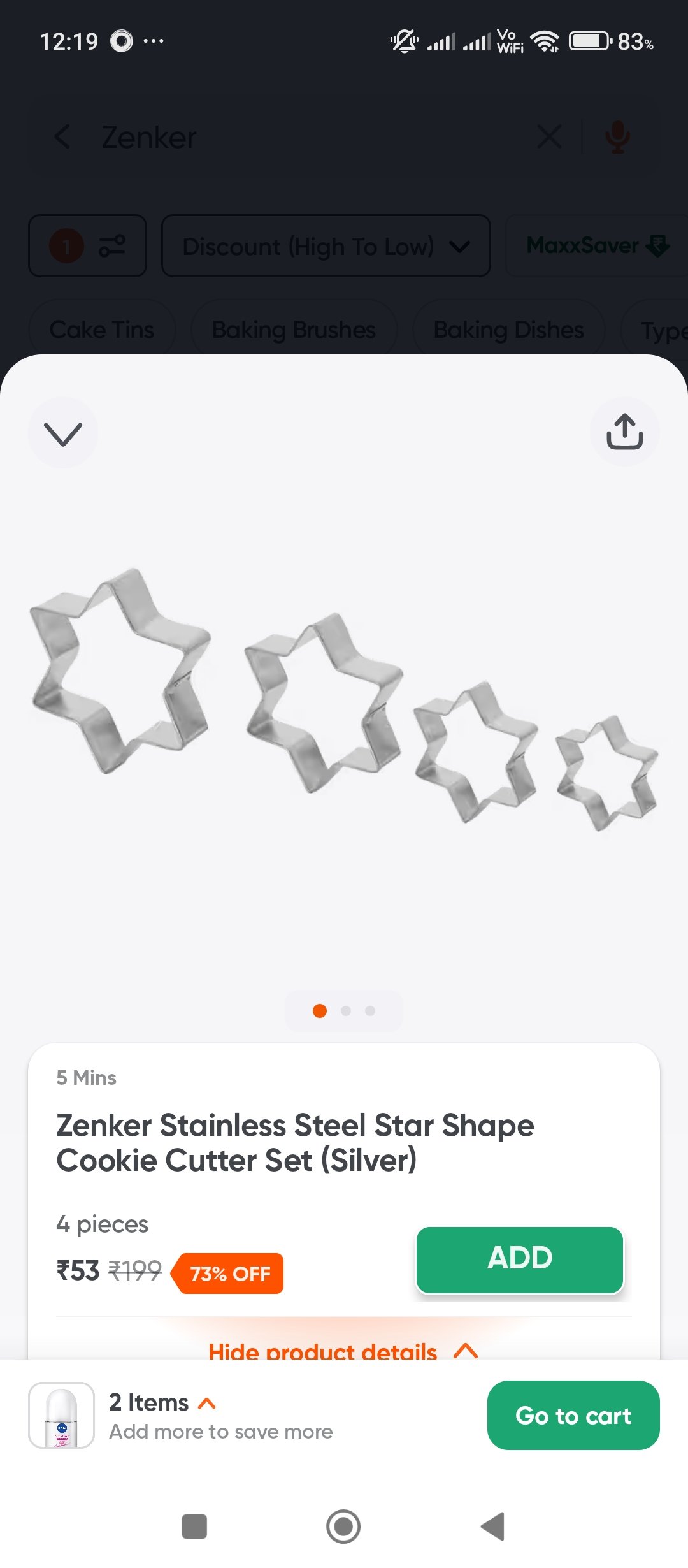Add Zenker cookie cutter set to cart
This screenshot has width=688, height=1568.
[520, 1259]
